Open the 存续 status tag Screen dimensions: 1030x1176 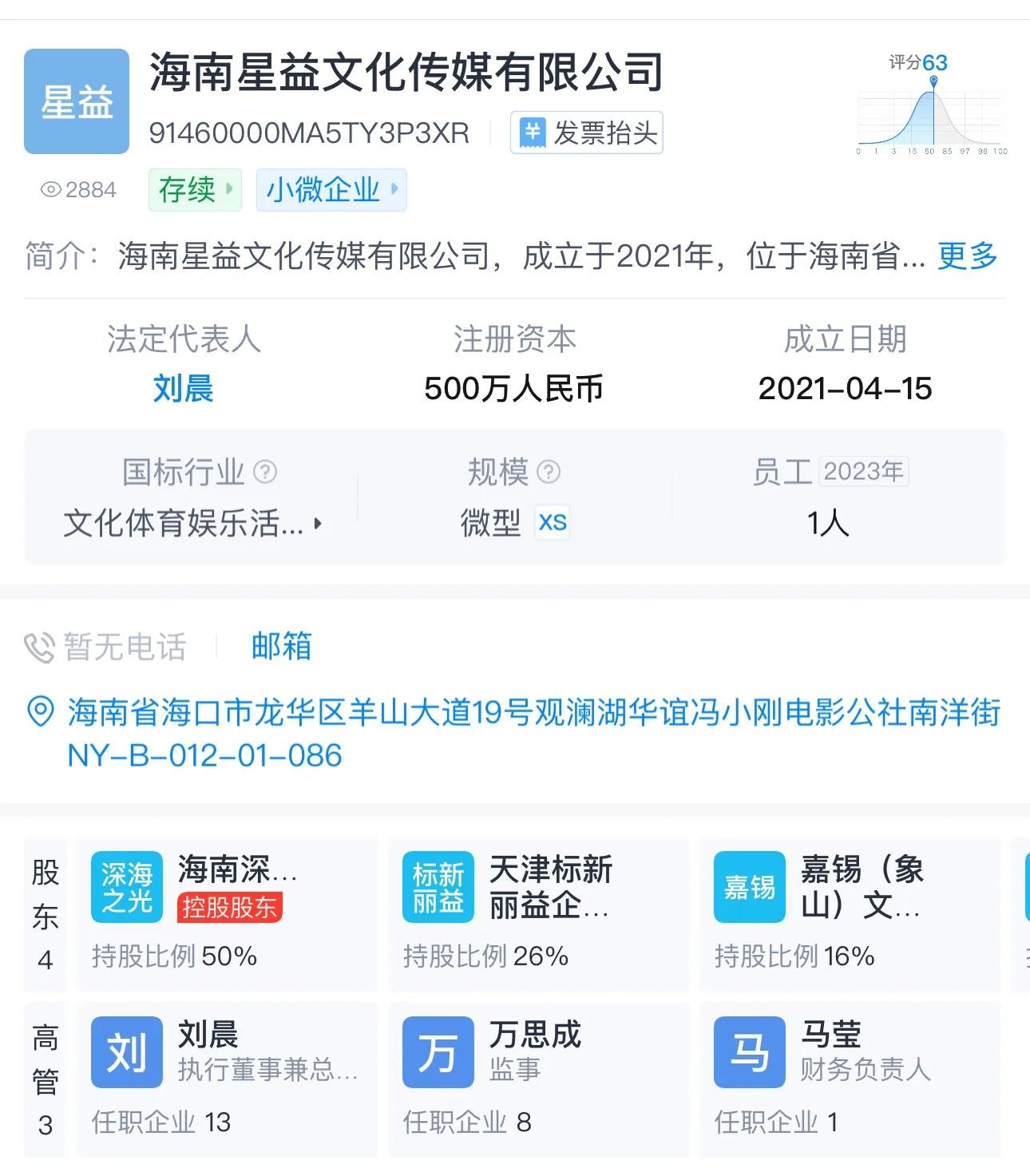coord(195,190)
